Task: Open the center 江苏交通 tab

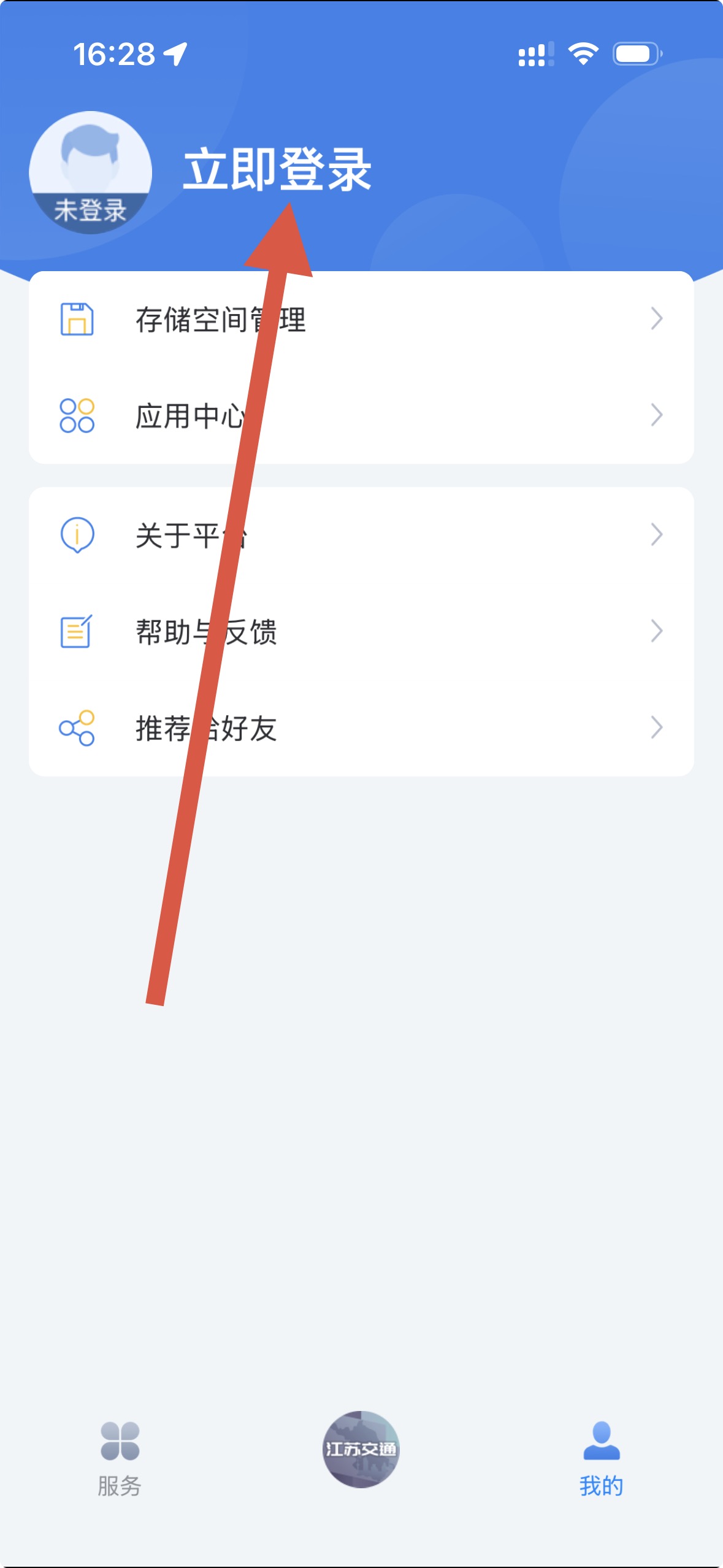Action: click(x=361, y=1449)
